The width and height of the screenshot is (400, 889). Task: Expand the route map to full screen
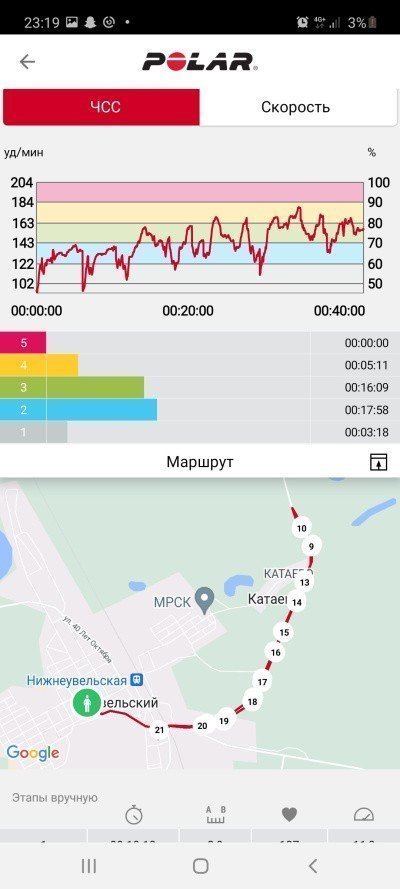click(x=378, y=462)
